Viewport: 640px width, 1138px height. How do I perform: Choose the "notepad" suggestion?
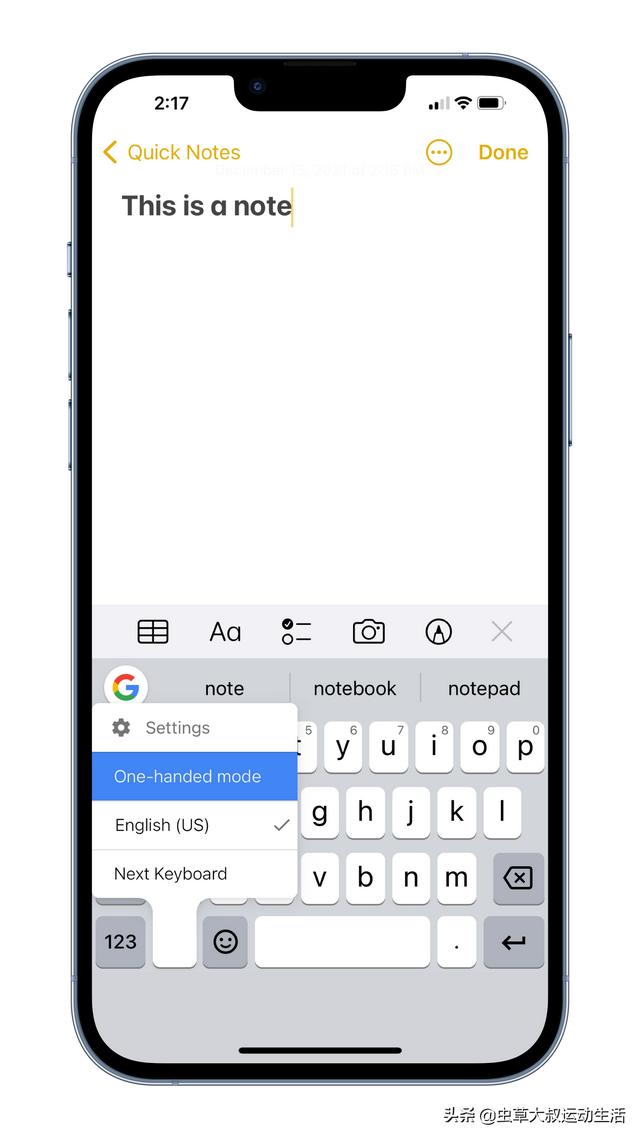[x=484, y=688]
